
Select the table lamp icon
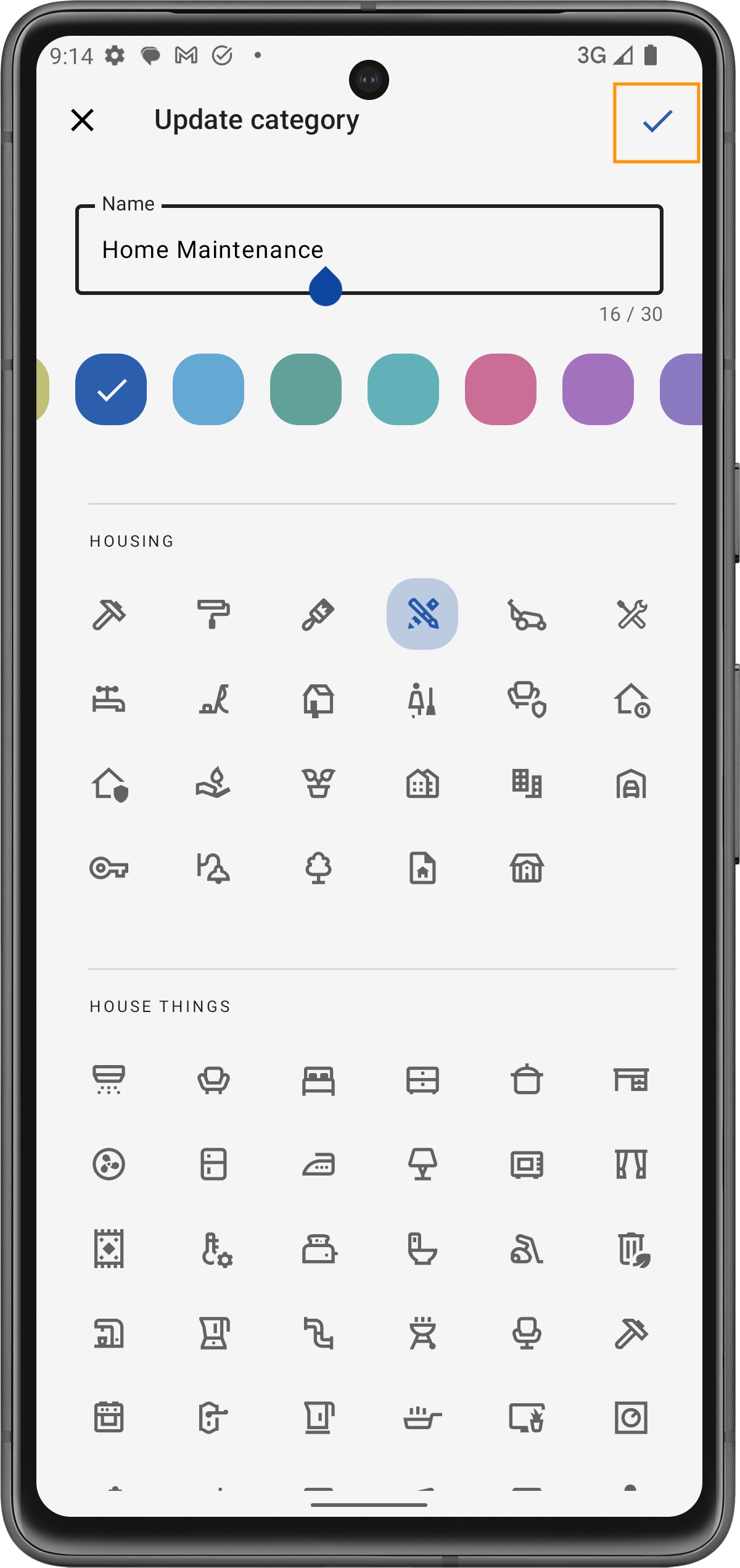[x=422, y=1165]
